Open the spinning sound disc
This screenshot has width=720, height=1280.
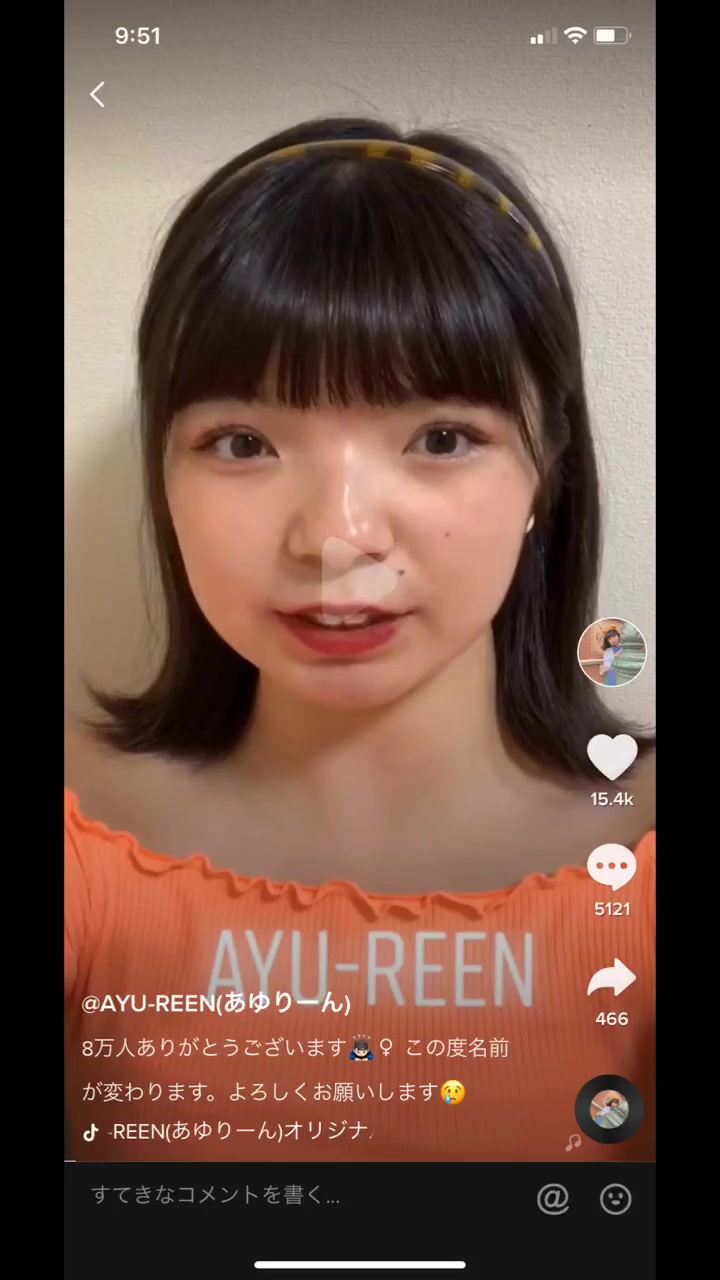click(x=608, y=1109)
